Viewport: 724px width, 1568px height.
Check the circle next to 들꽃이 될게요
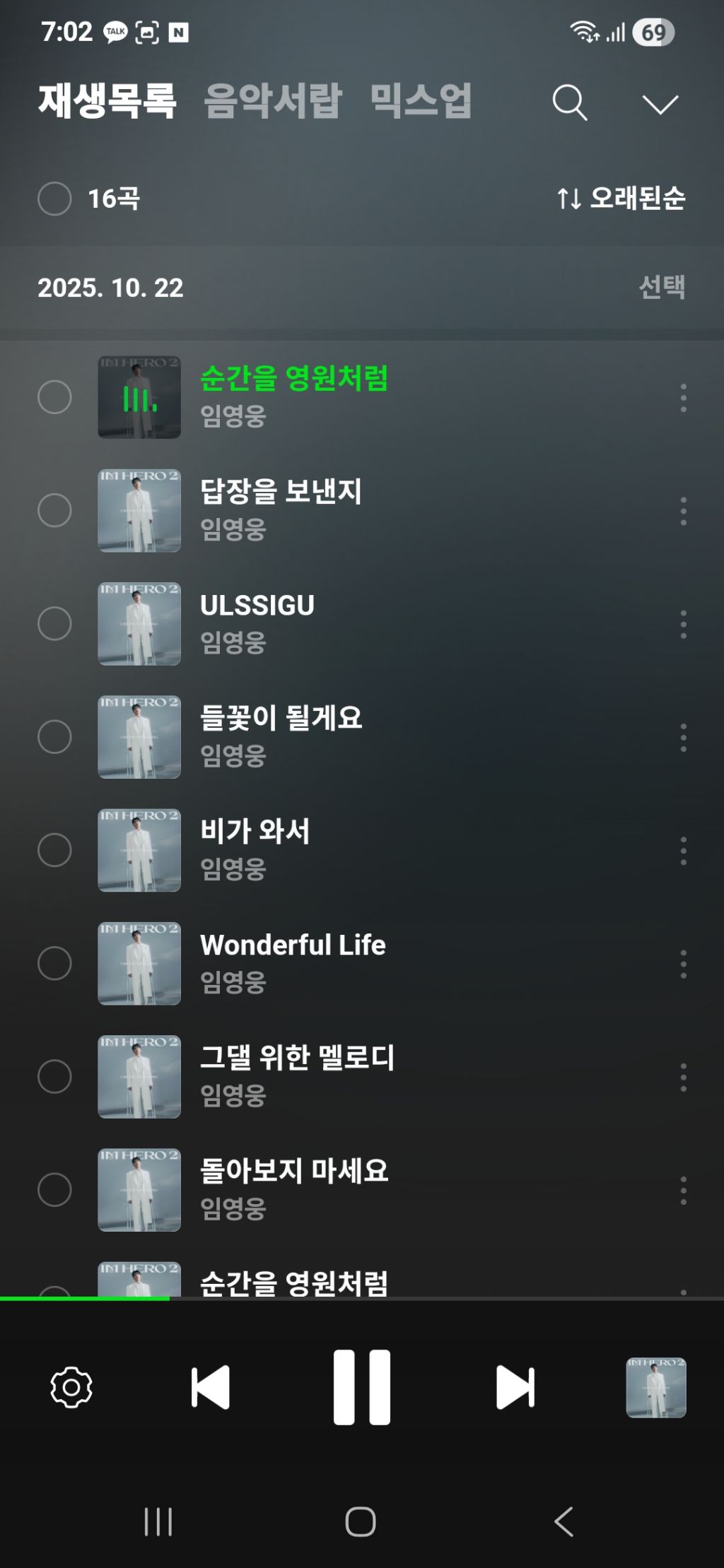(54, 737)
